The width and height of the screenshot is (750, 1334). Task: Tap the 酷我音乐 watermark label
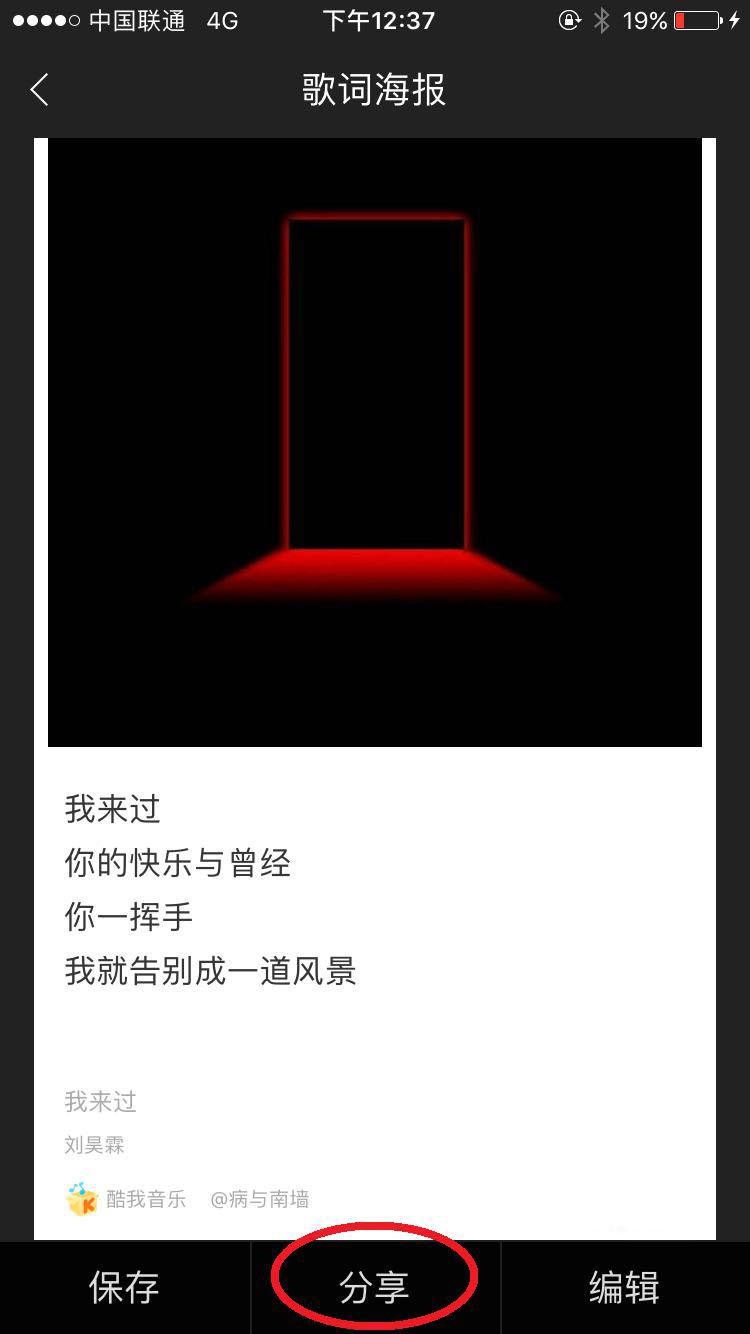pyautogui.click(x=145, y=1197)
